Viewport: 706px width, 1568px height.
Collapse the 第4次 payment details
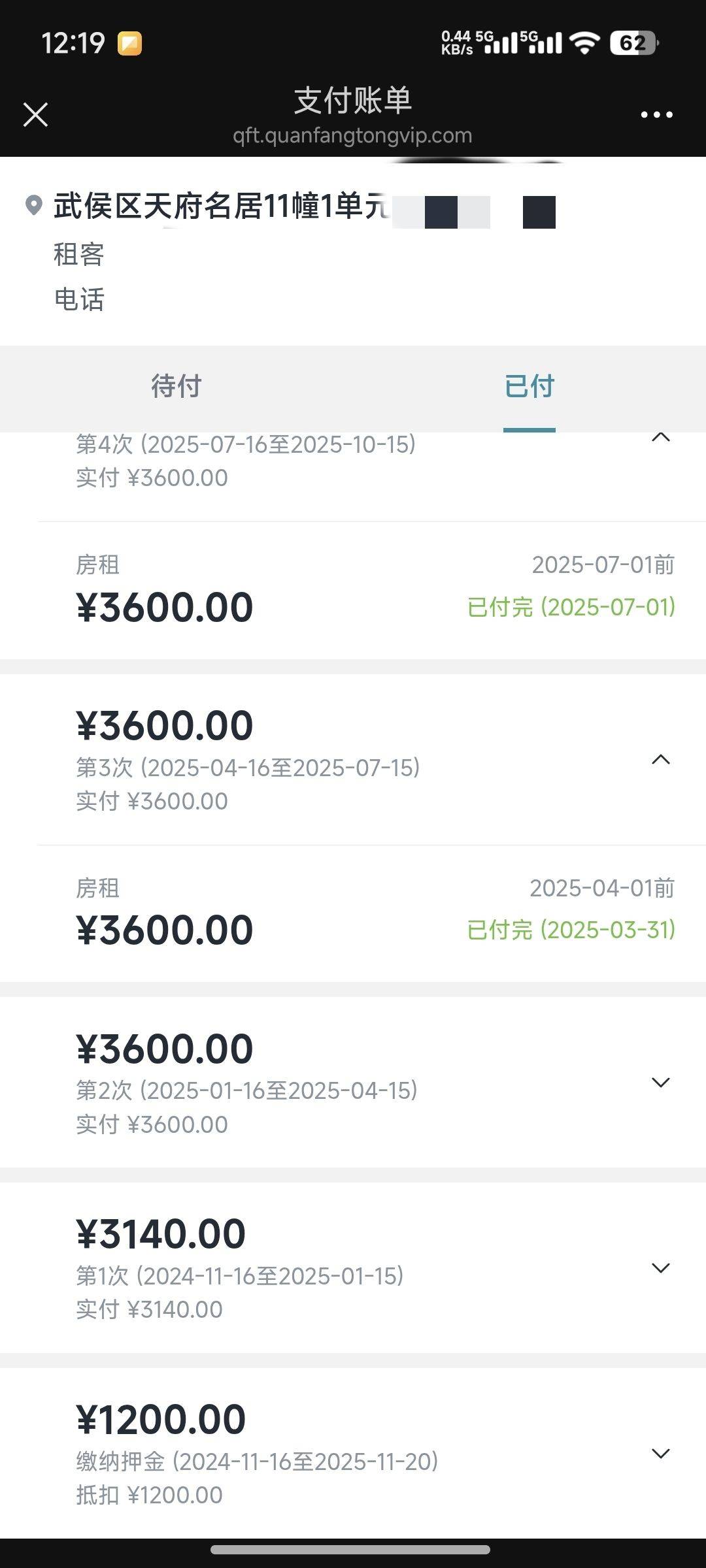(661, 437)
